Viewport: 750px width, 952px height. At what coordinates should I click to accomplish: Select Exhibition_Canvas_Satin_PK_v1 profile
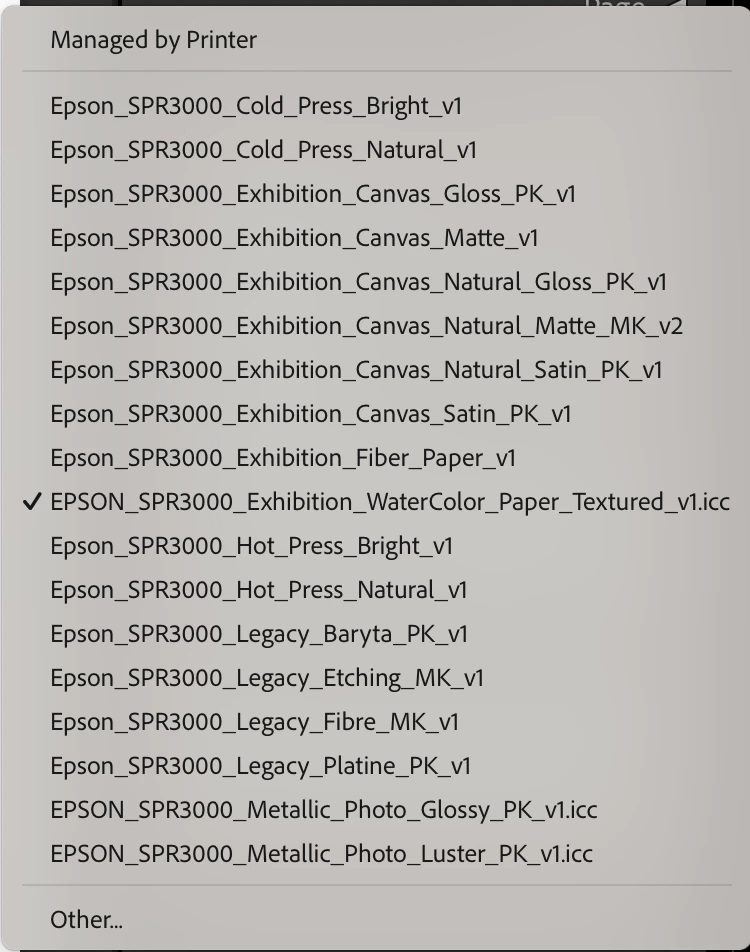point(311,414)
